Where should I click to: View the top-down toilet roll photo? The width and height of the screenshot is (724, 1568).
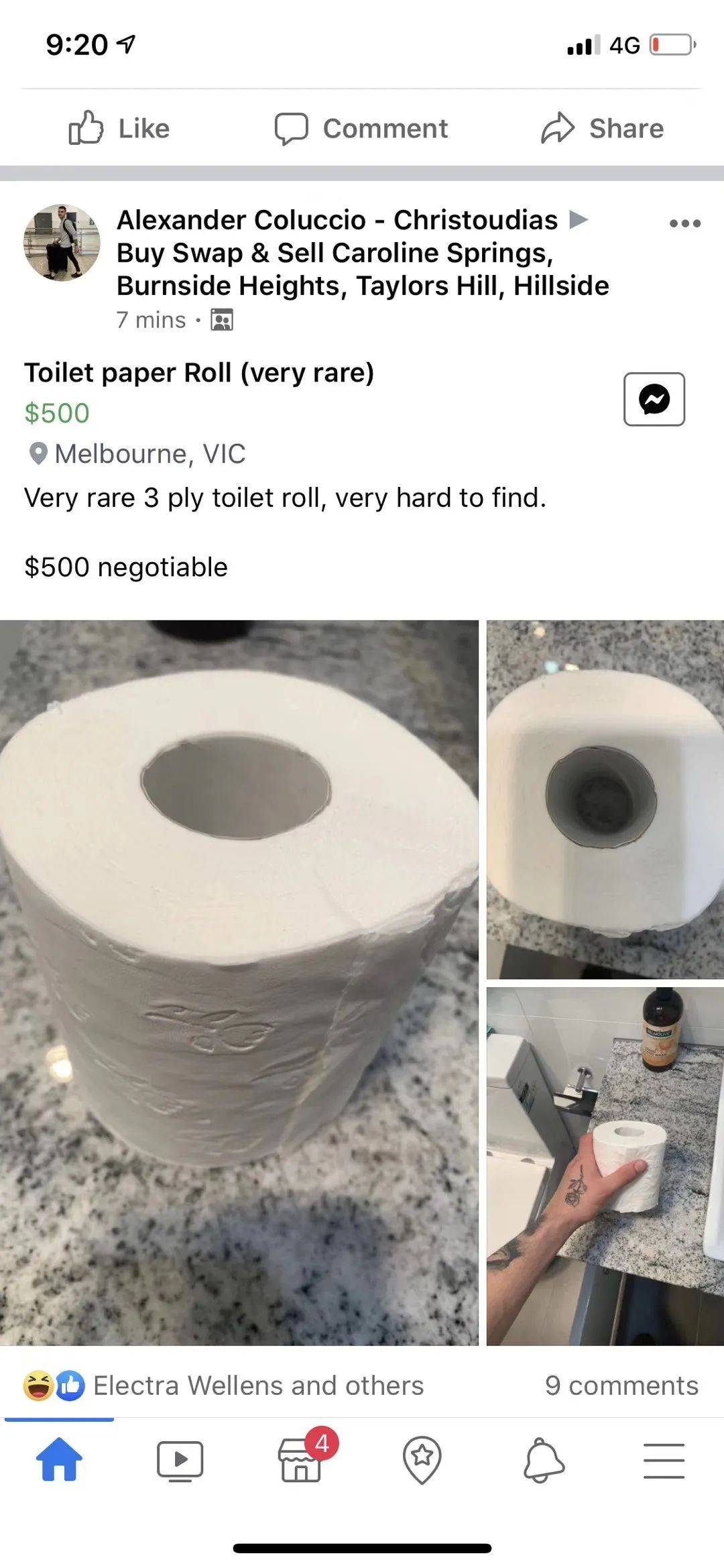605,799
